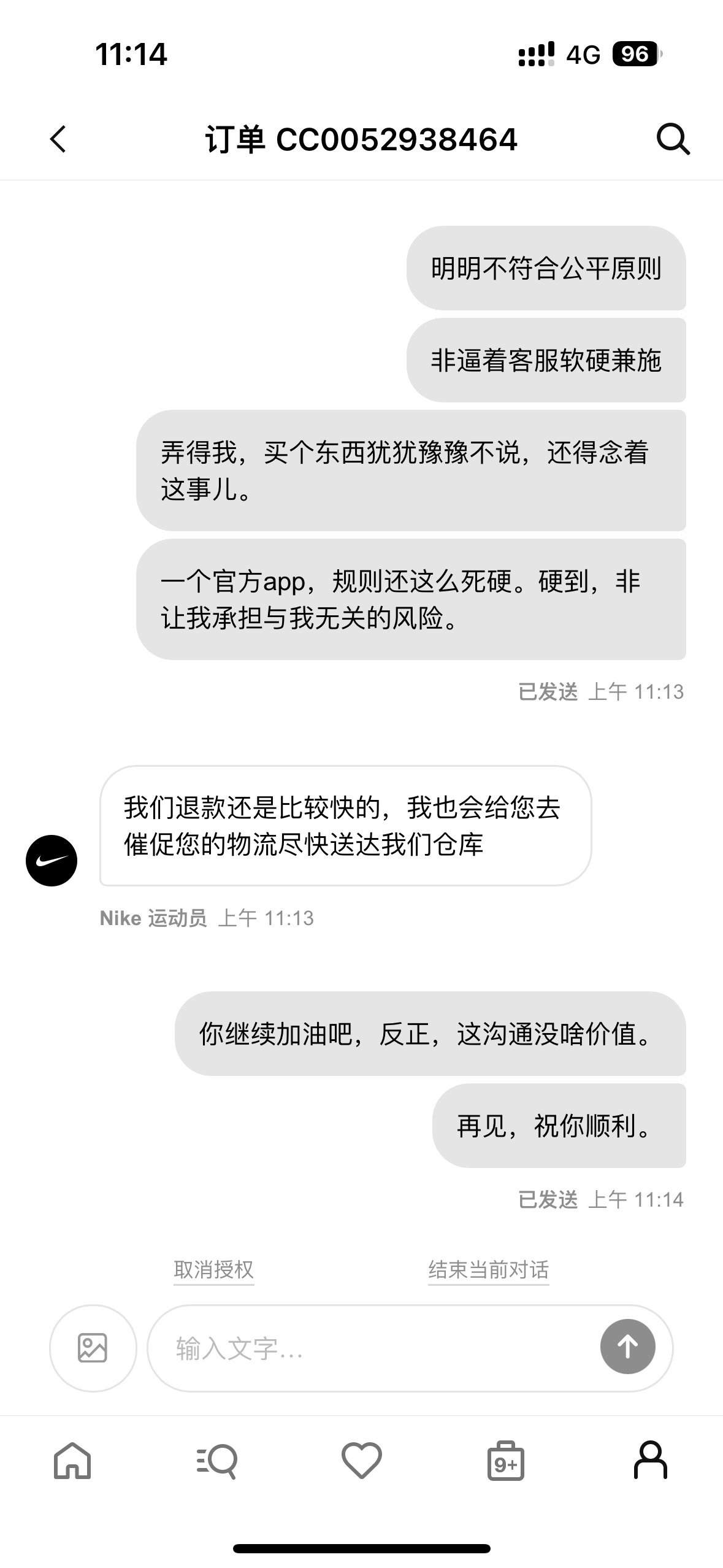Viewport: 723px width, 1568px height.
Task: Open the browse and search tab
Action: coord(216,1461)
